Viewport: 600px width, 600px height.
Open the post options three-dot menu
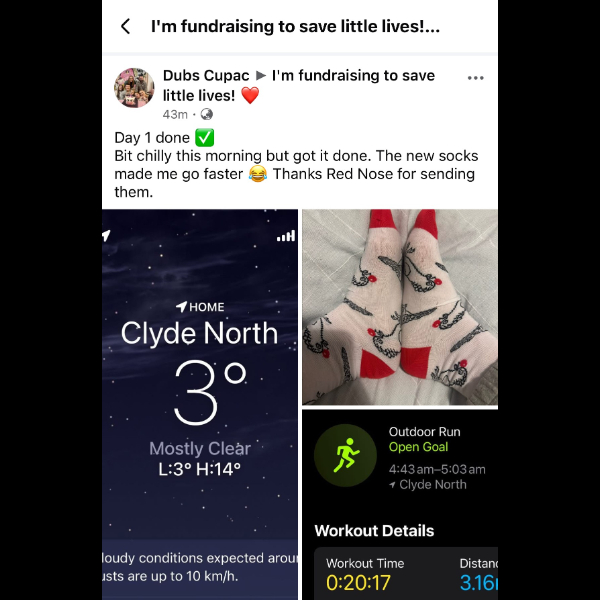[x=475, y=78]
